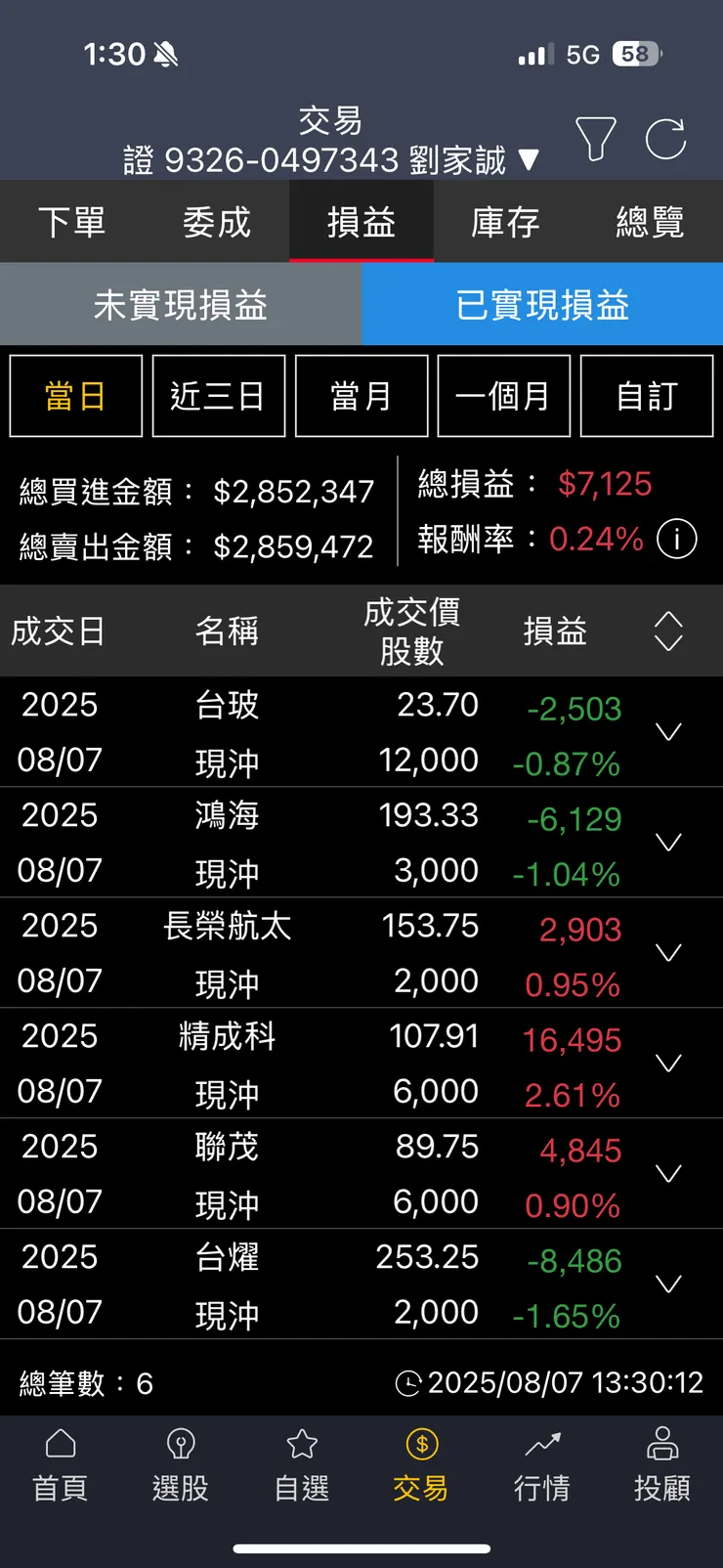
Task: Open the filter funnel icon
Action: click(596, 139)
